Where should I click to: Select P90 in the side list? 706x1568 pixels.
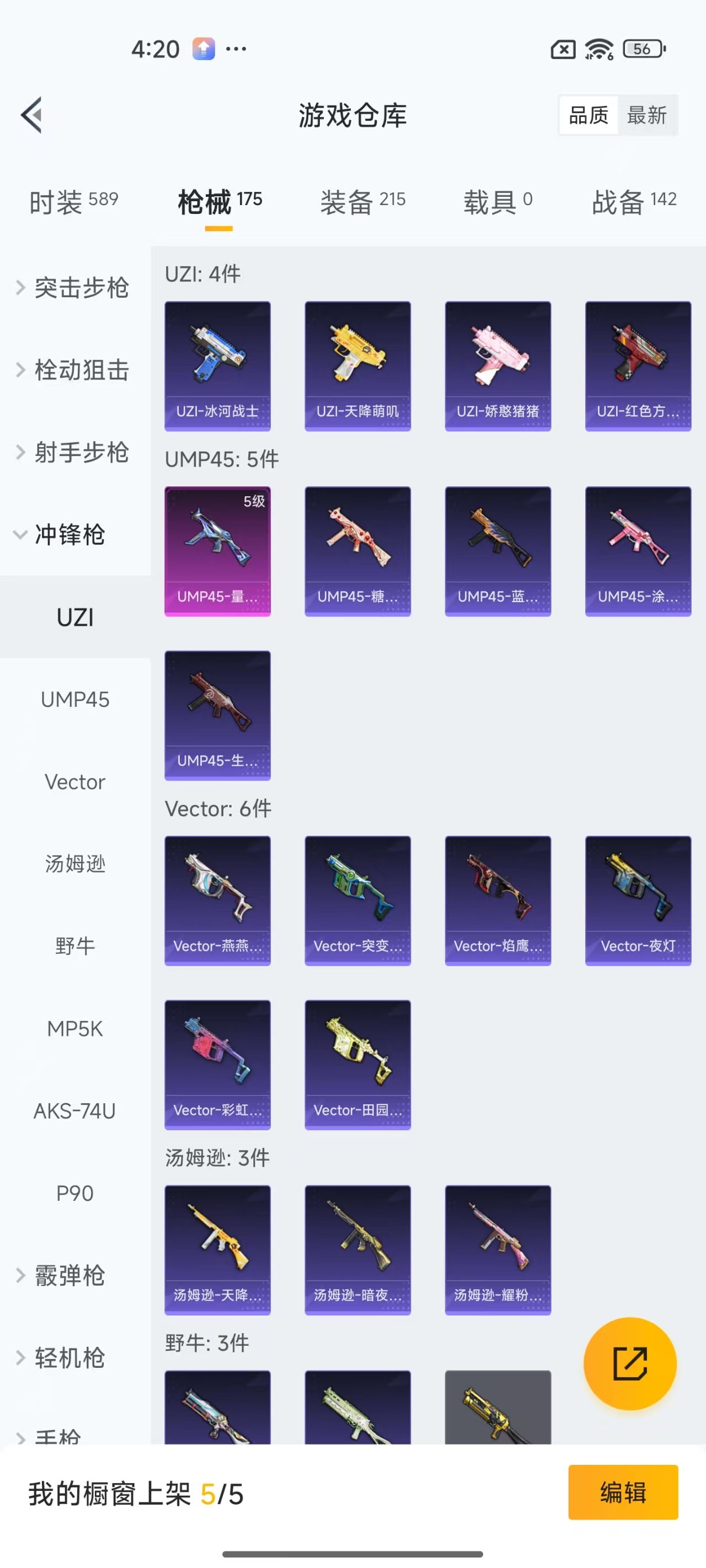pos(75,1193)
